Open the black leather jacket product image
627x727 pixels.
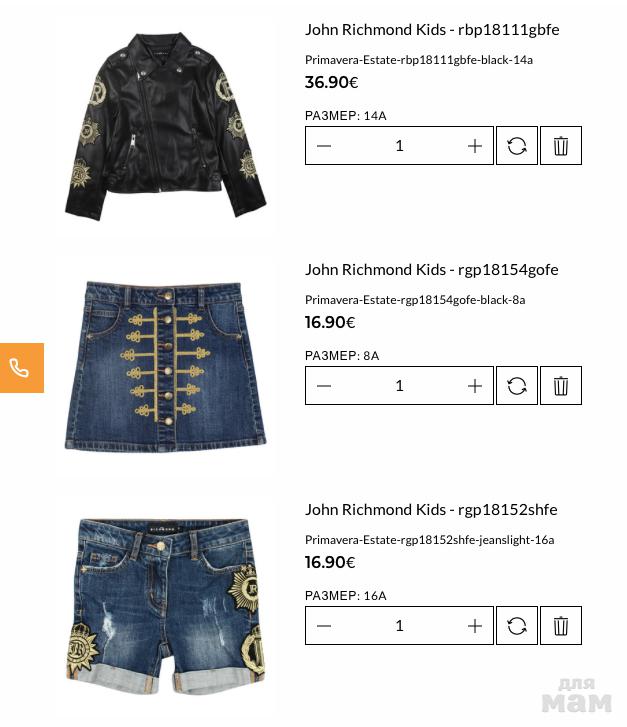164,125
